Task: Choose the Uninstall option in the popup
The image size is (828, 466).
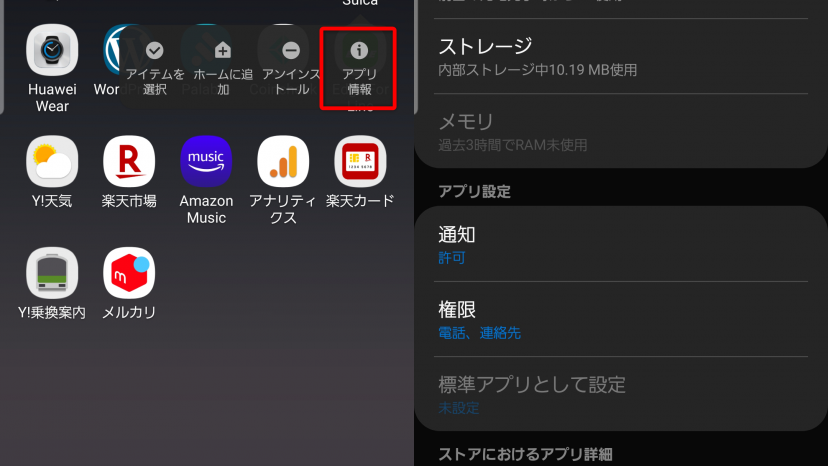Action: click(291, 67)
